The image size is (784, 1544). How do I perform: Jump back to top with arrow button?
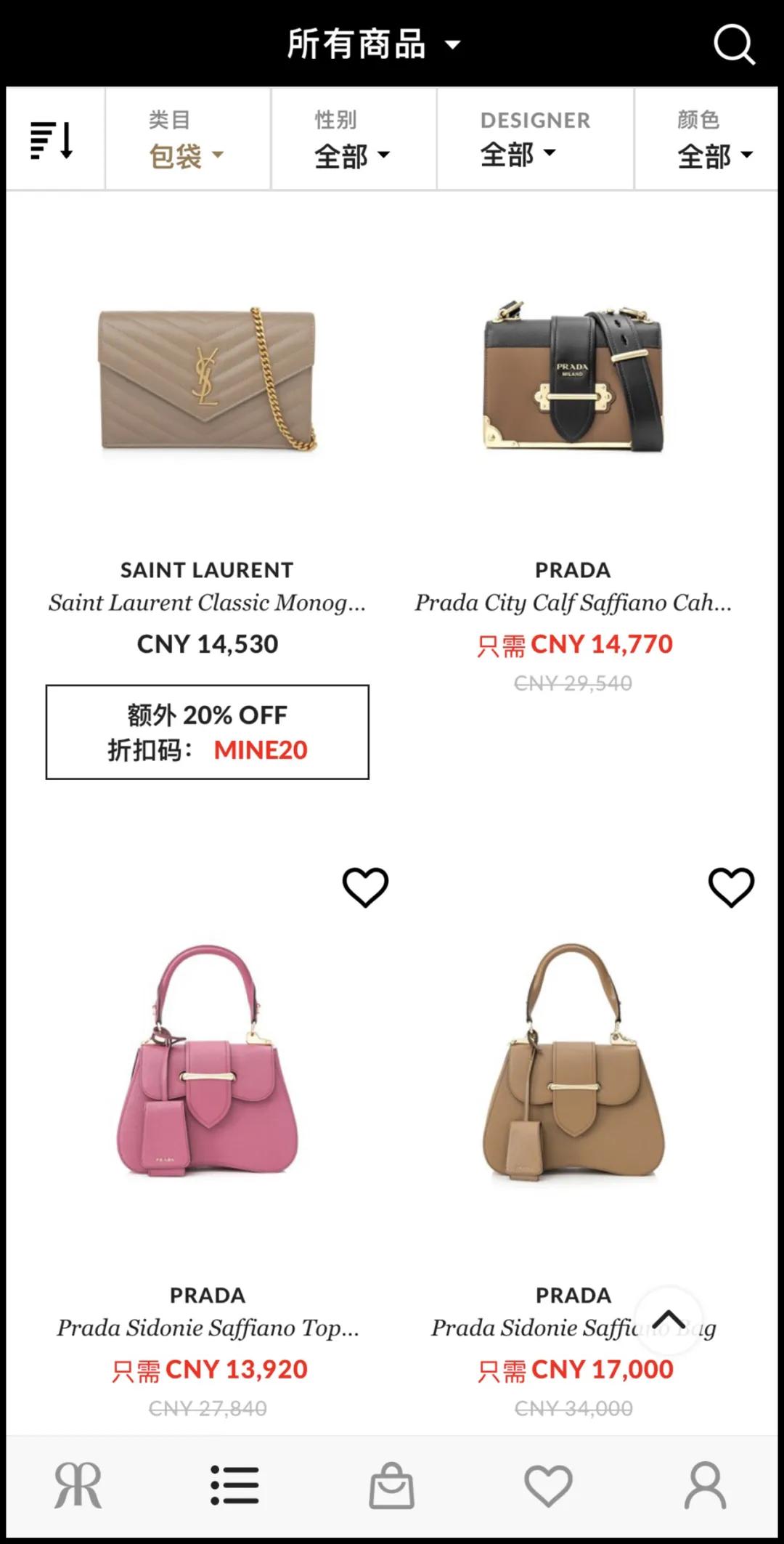click(x=669, y=1319)
